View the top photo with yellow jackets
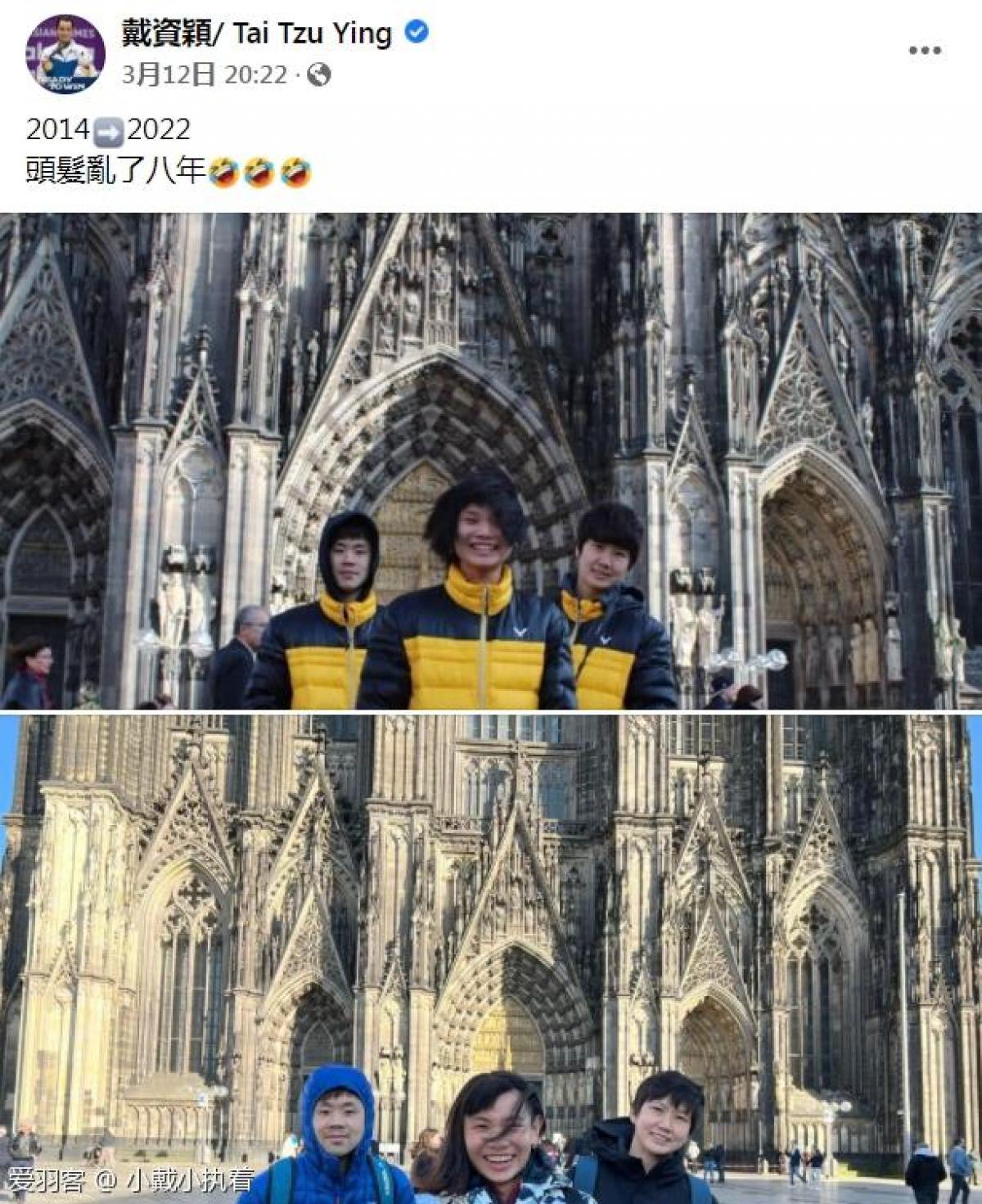This screenshot has height=1204, width=982. click(491, 461)
